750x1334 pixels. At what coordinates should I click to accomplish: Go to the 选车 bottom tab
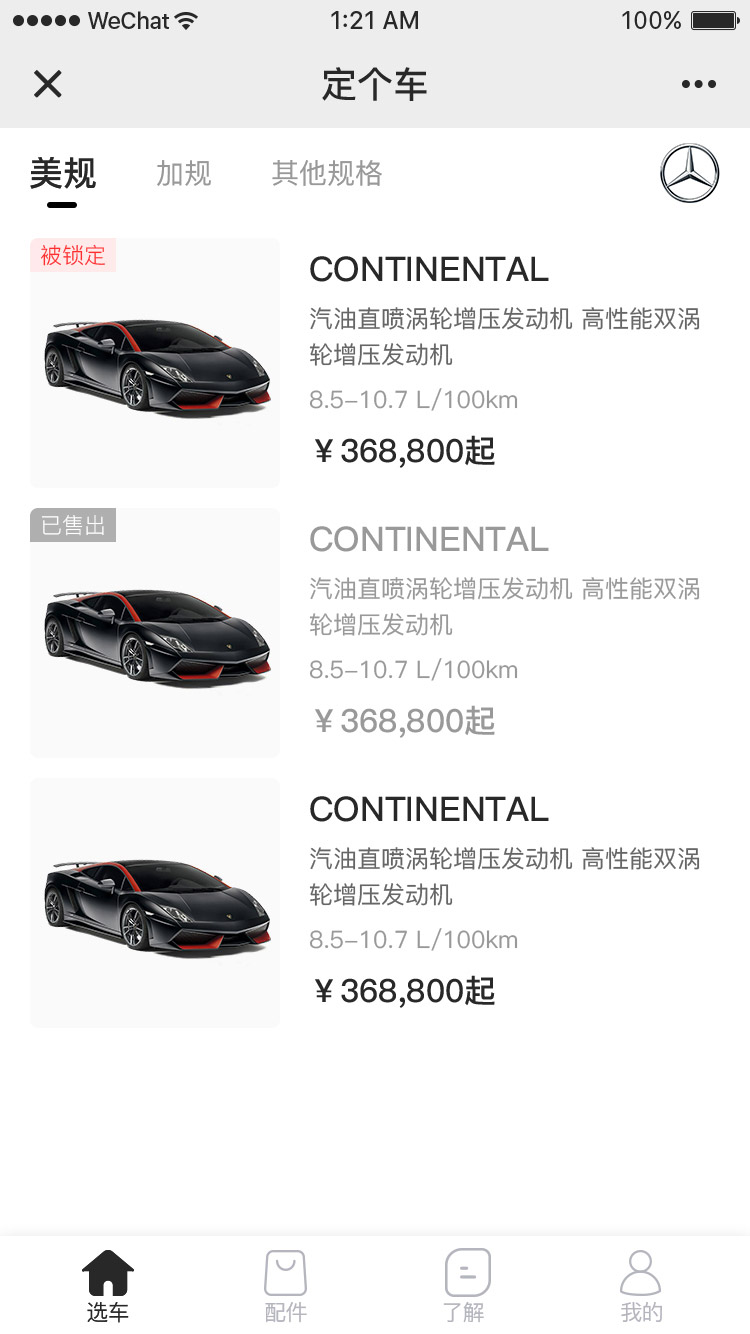coord(107,1287)
